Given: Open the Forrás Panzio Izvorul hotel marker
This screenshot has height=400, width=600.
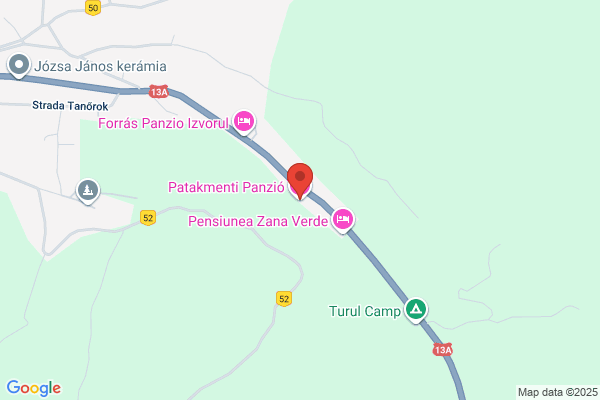Looking at the screenshot, I should [244, 122].
